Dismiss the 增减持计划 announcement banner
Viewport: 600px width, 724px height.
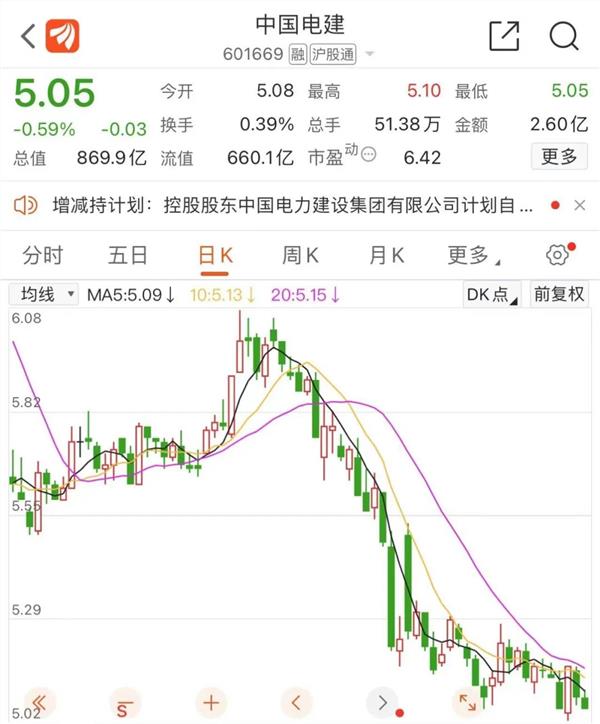tap(578, 206)
